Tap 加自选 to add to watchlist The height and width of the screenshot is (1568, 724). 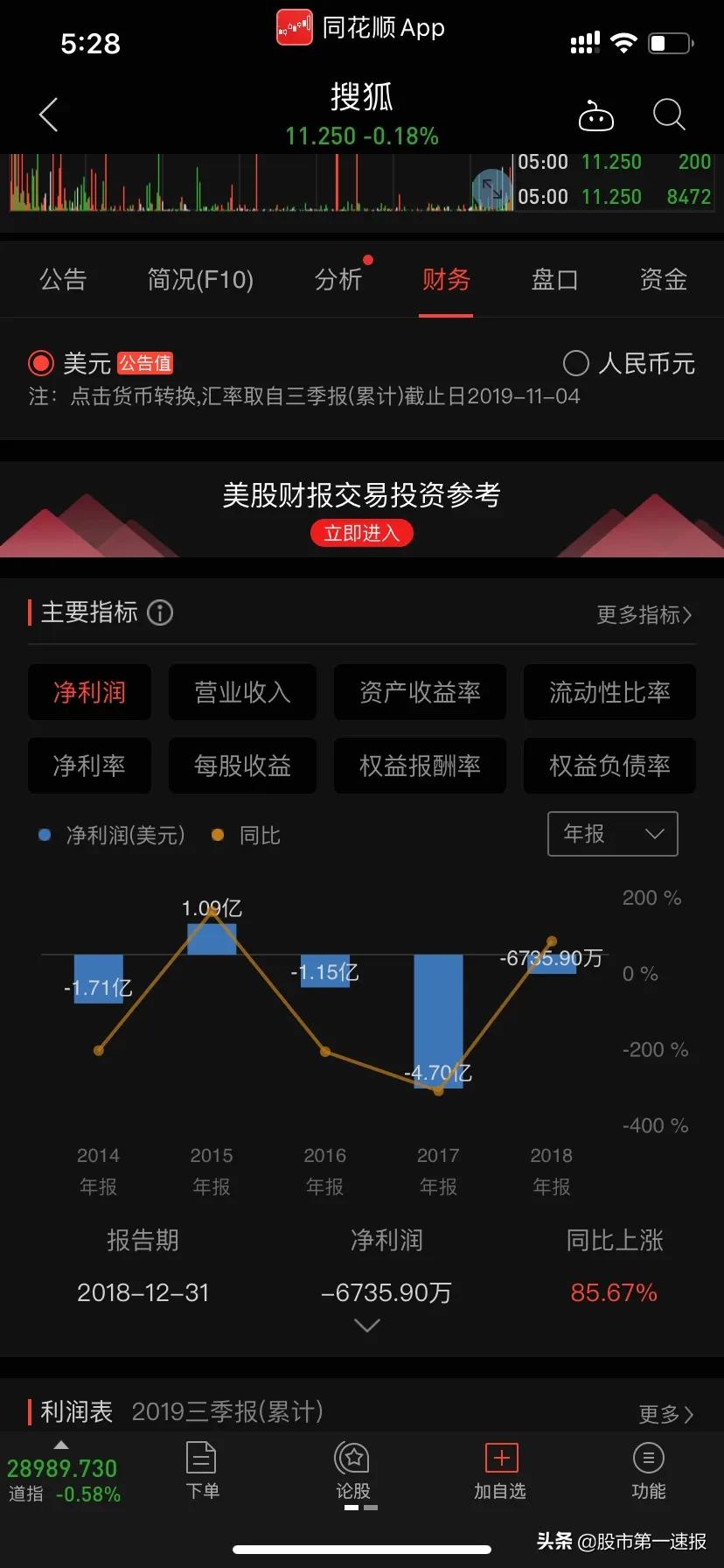point(501,1472)
